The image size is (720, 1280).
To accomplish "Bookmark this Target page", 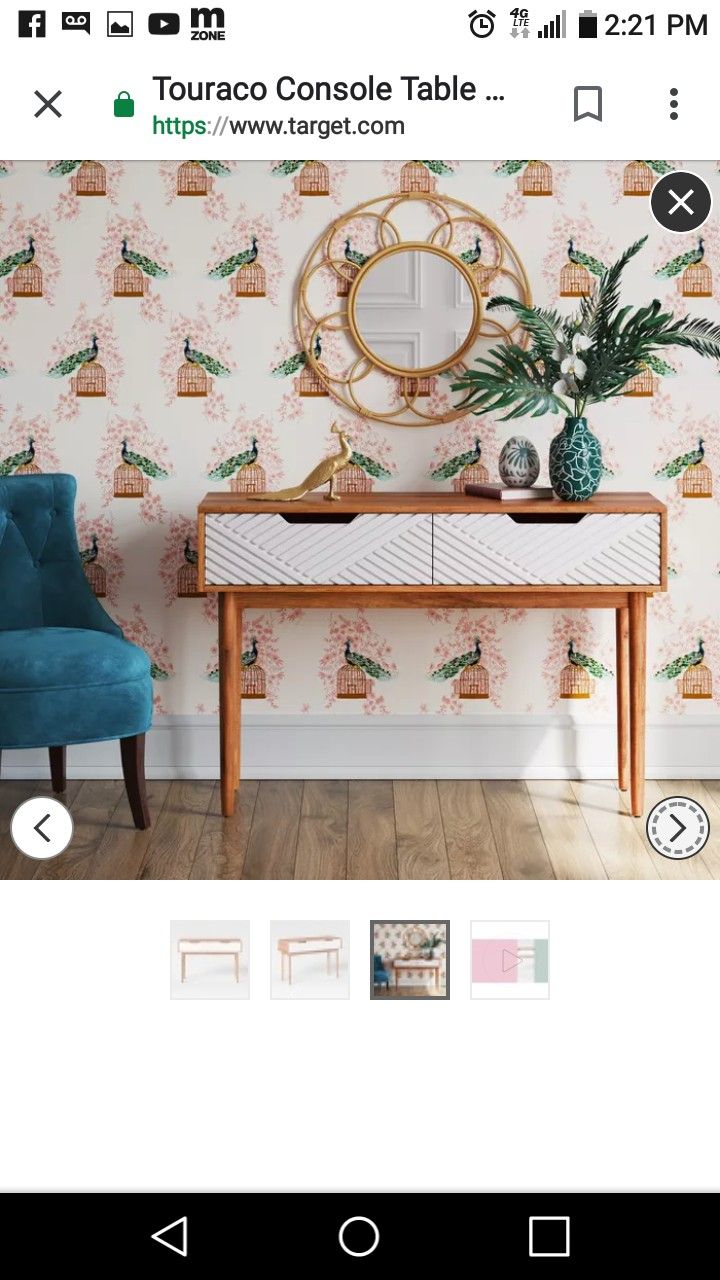I will click(588, 104).
